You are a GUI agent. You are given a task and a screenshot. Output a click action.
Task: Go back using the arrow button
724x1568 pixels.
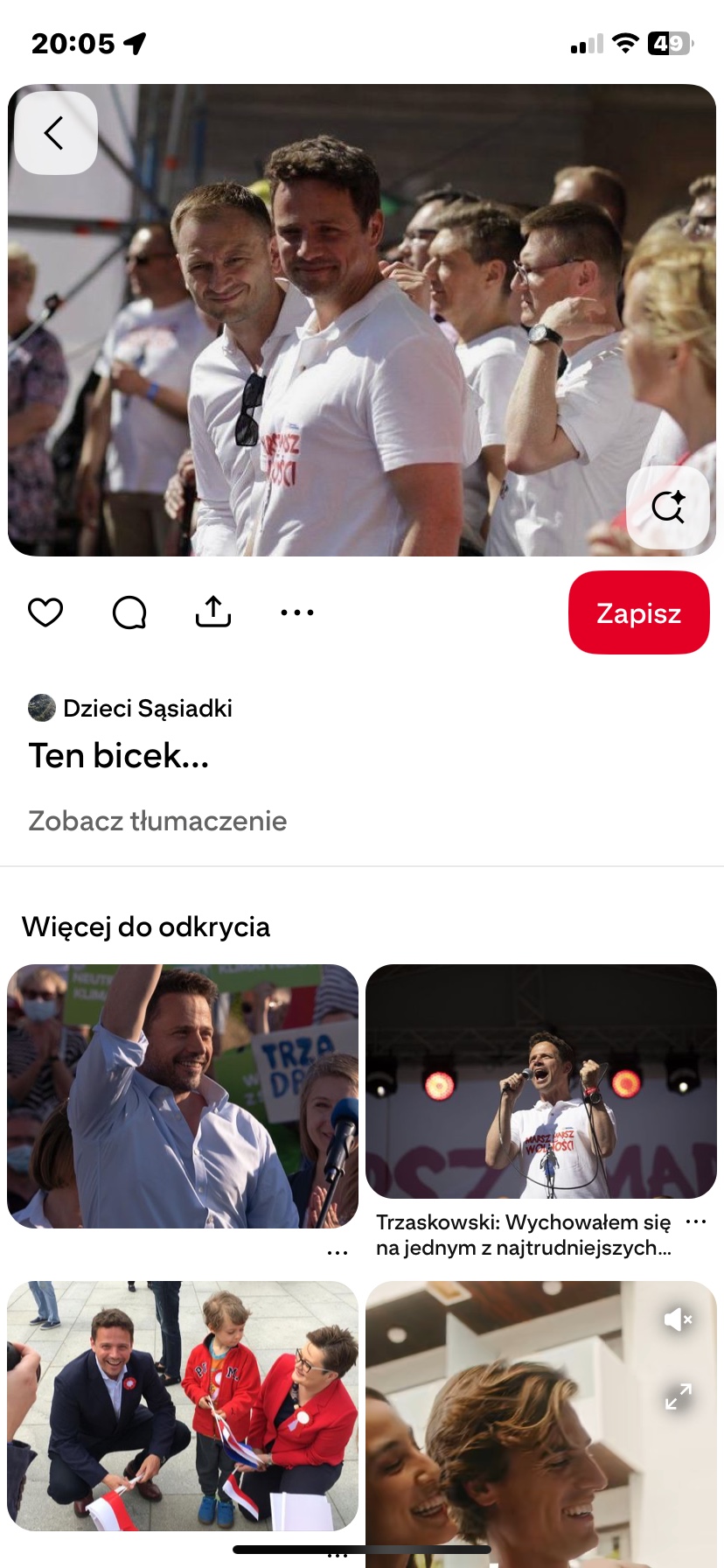coord(55,133)
